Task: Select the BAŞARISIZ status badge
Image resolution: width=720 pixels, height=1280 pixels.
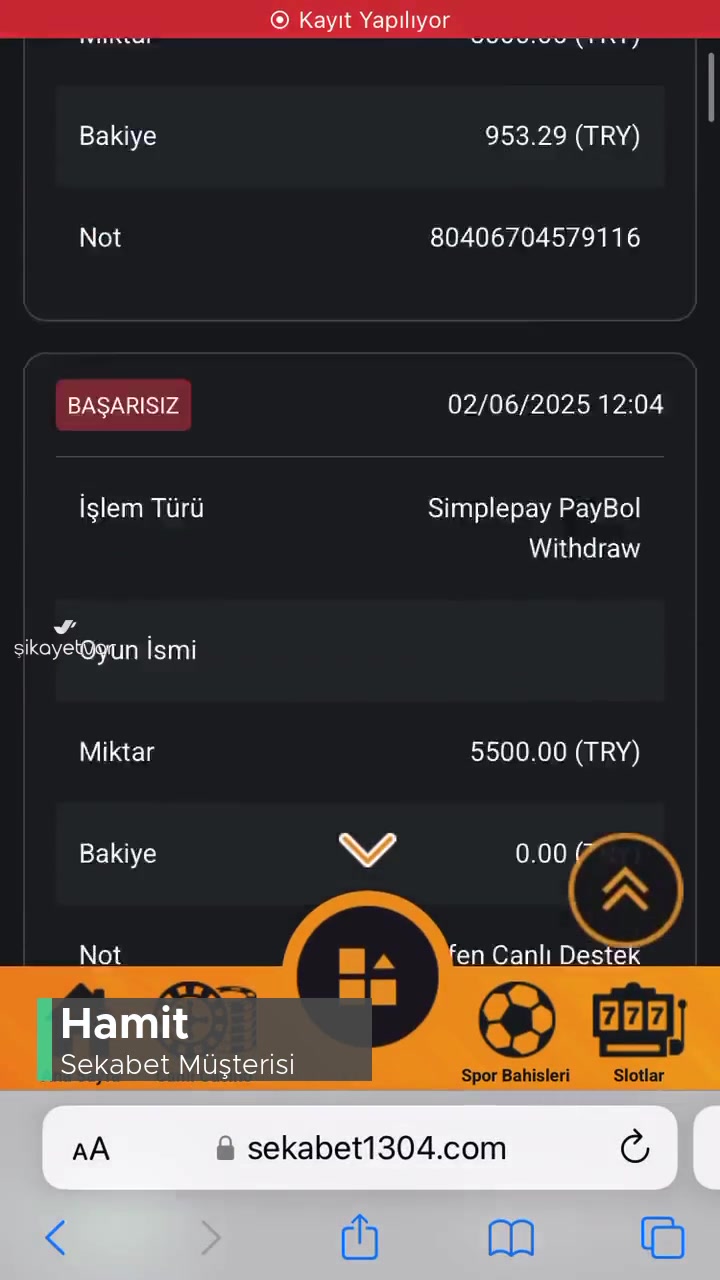Action: pos(123,405)
